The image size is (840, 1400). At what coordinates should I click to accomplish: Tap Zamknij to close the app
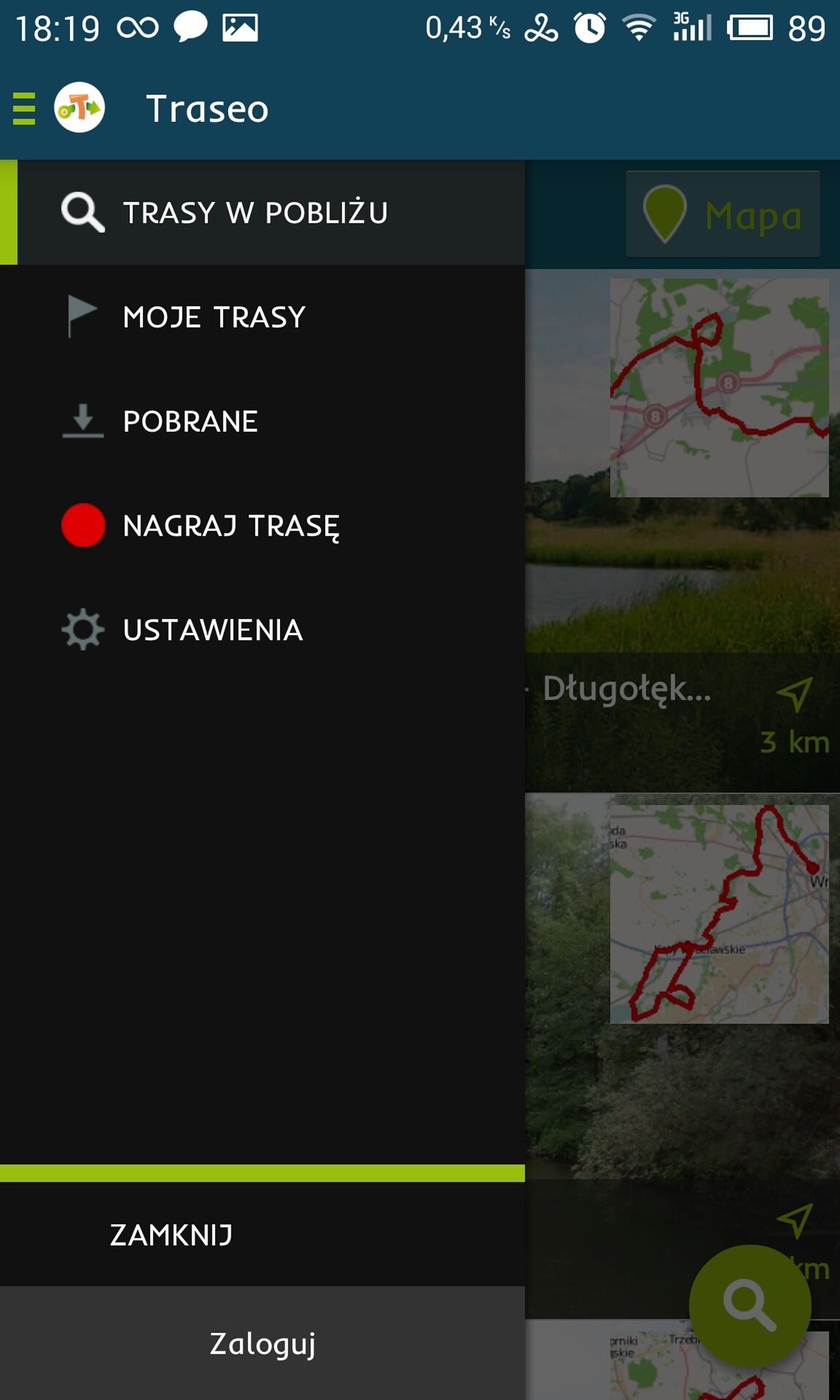(x=262, y=1234)
